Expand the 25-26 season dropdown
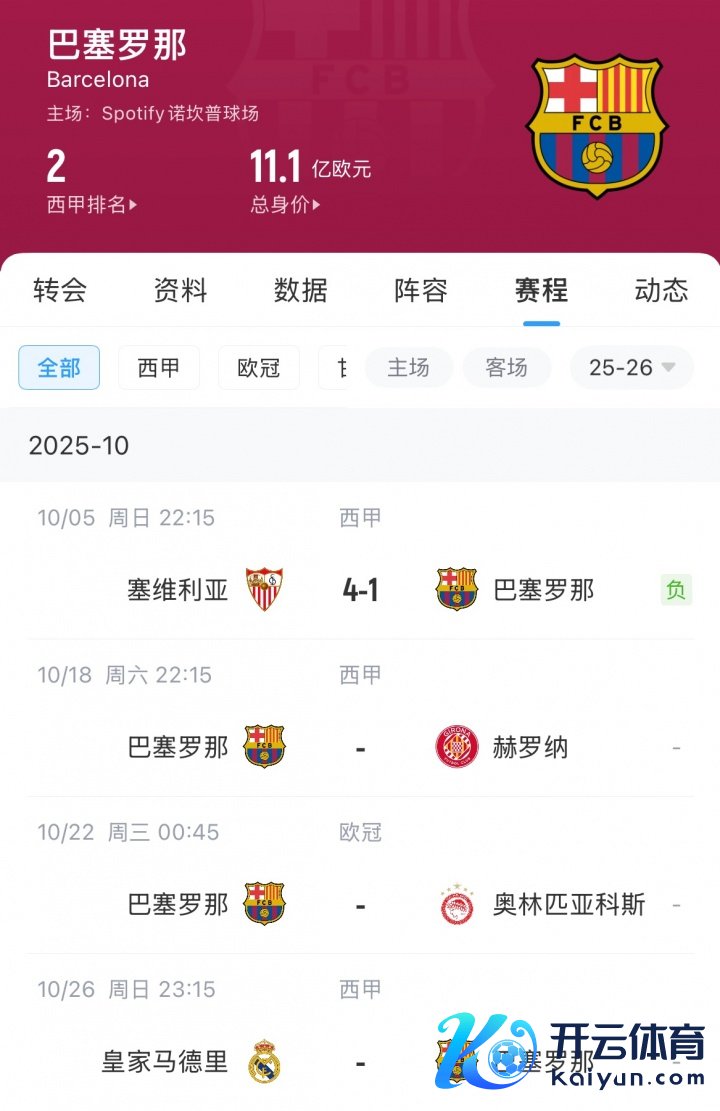The width and height of the screenshot is (720, 1111). [x=632, y=368]
